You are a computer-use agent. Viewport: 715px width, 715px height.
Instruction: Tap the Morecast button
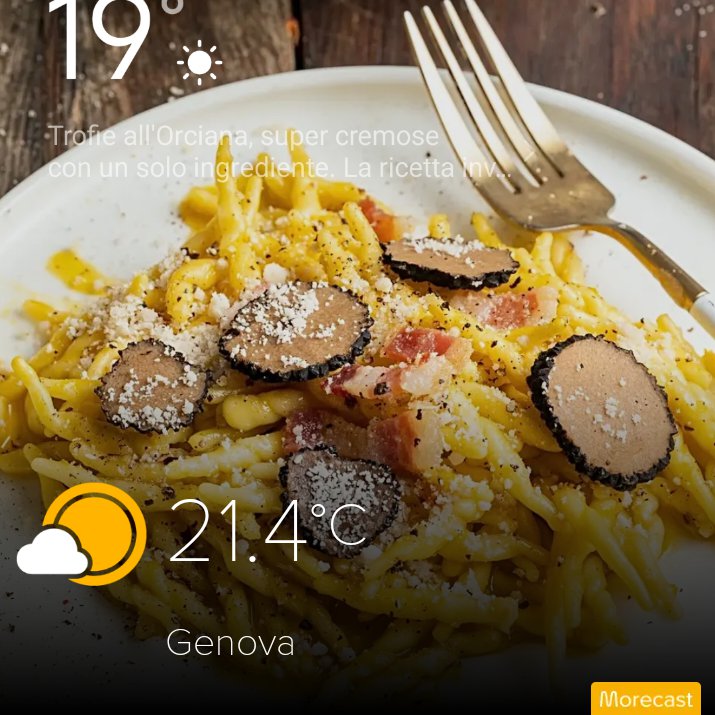point(646,698)
